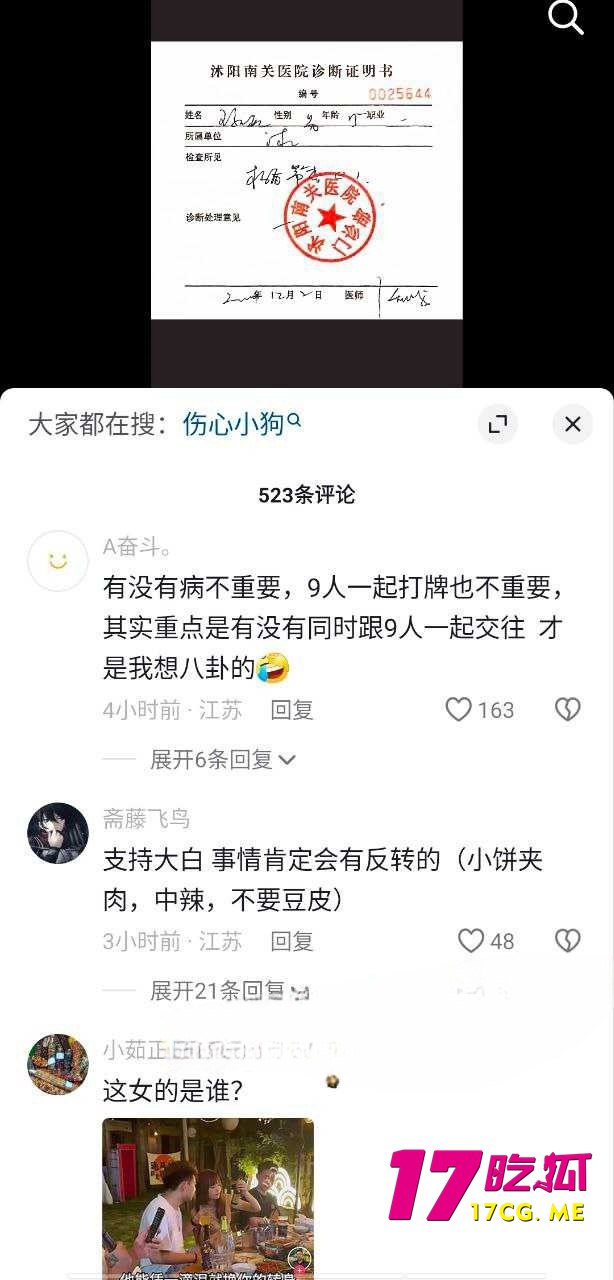View the photo attached to the 这女的是谁 comment
Viewport: 614px width, 1280px height.
(208, 1194)
